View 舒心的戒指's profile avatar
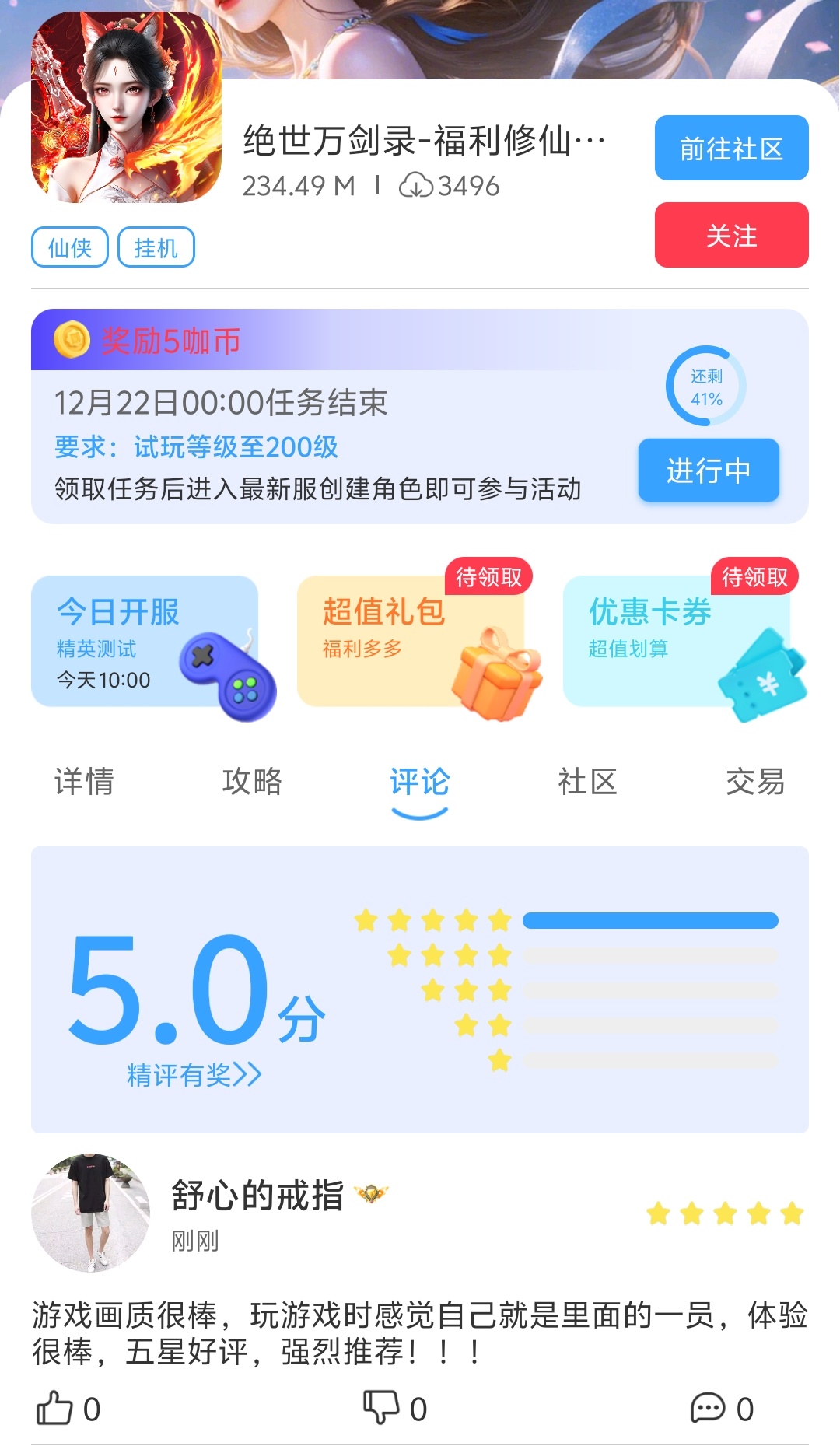This screenshot has height=1446, width=840. coord(90,1213)
